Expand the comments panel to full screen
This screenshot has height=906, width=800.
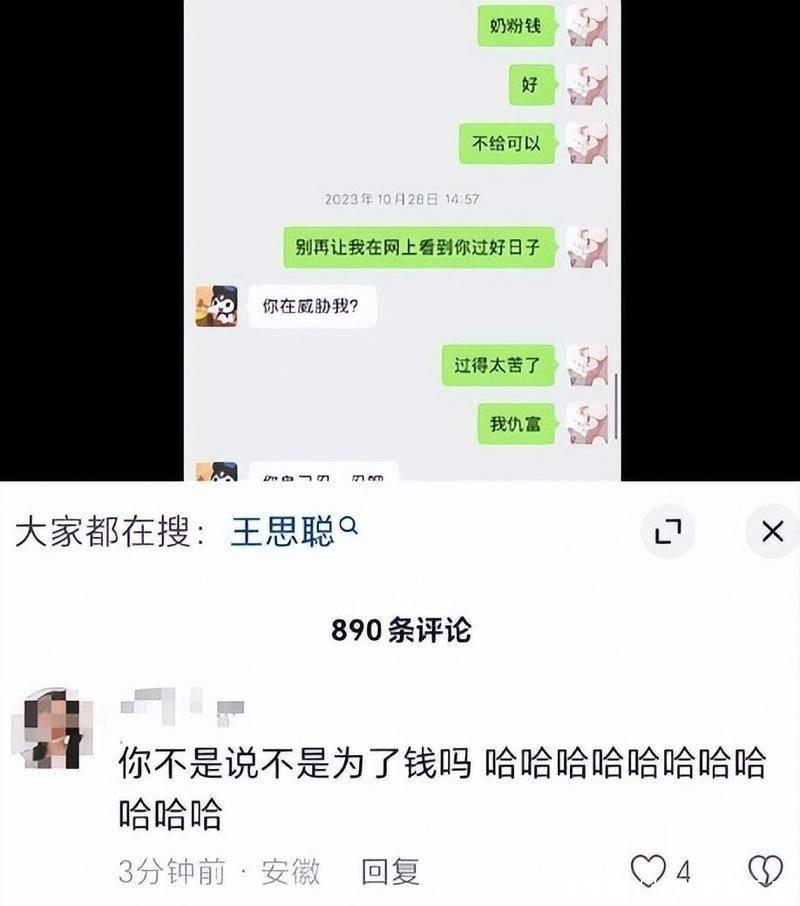tap(667, 532)
